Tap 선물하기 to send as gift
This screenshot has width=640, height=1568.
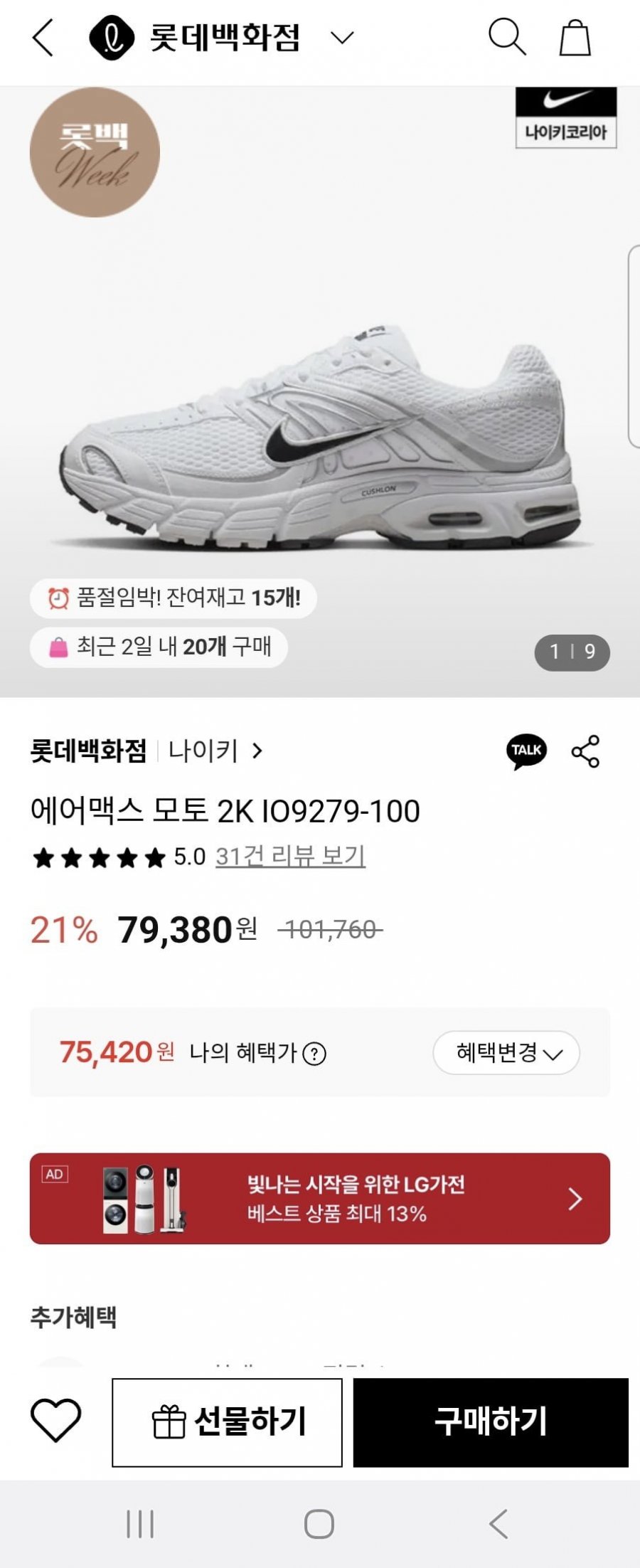(227, 1422)
